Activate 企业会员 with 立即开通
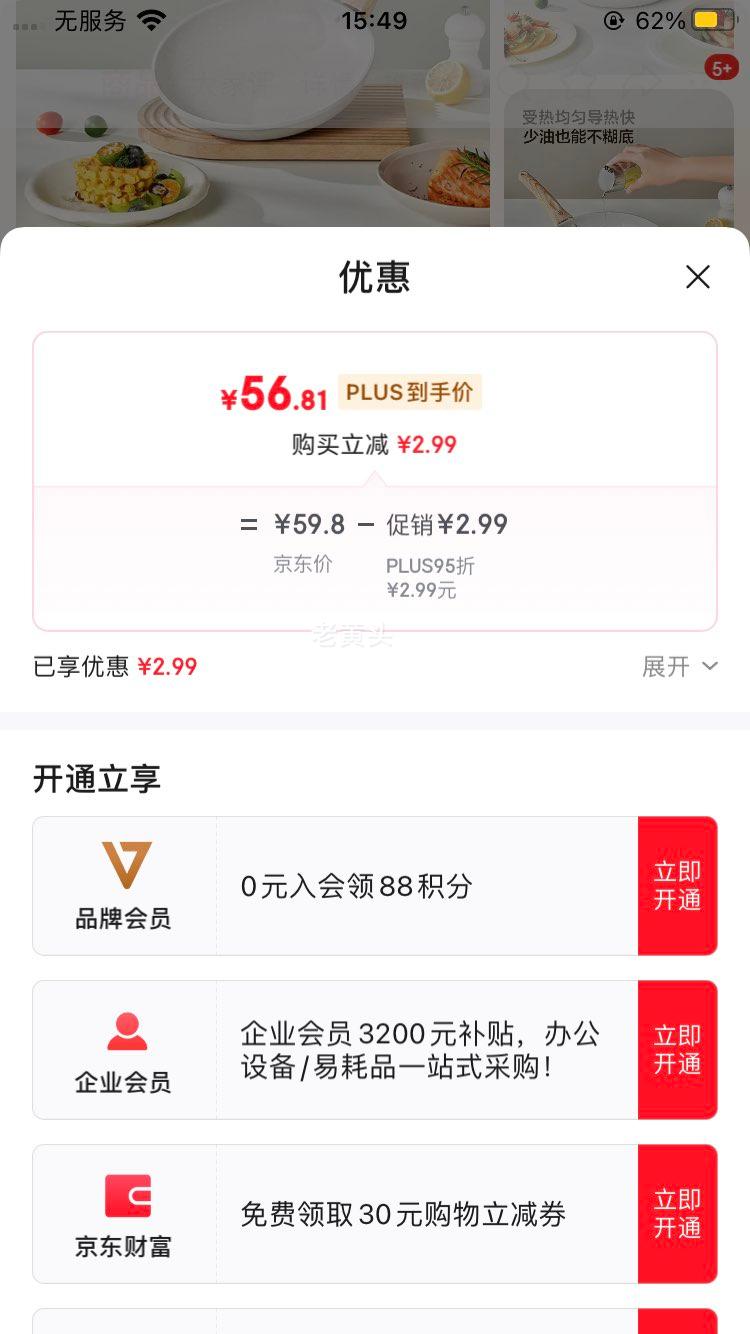The height and width of the screenshot is (1334, 750). (x=677, y=1050)
